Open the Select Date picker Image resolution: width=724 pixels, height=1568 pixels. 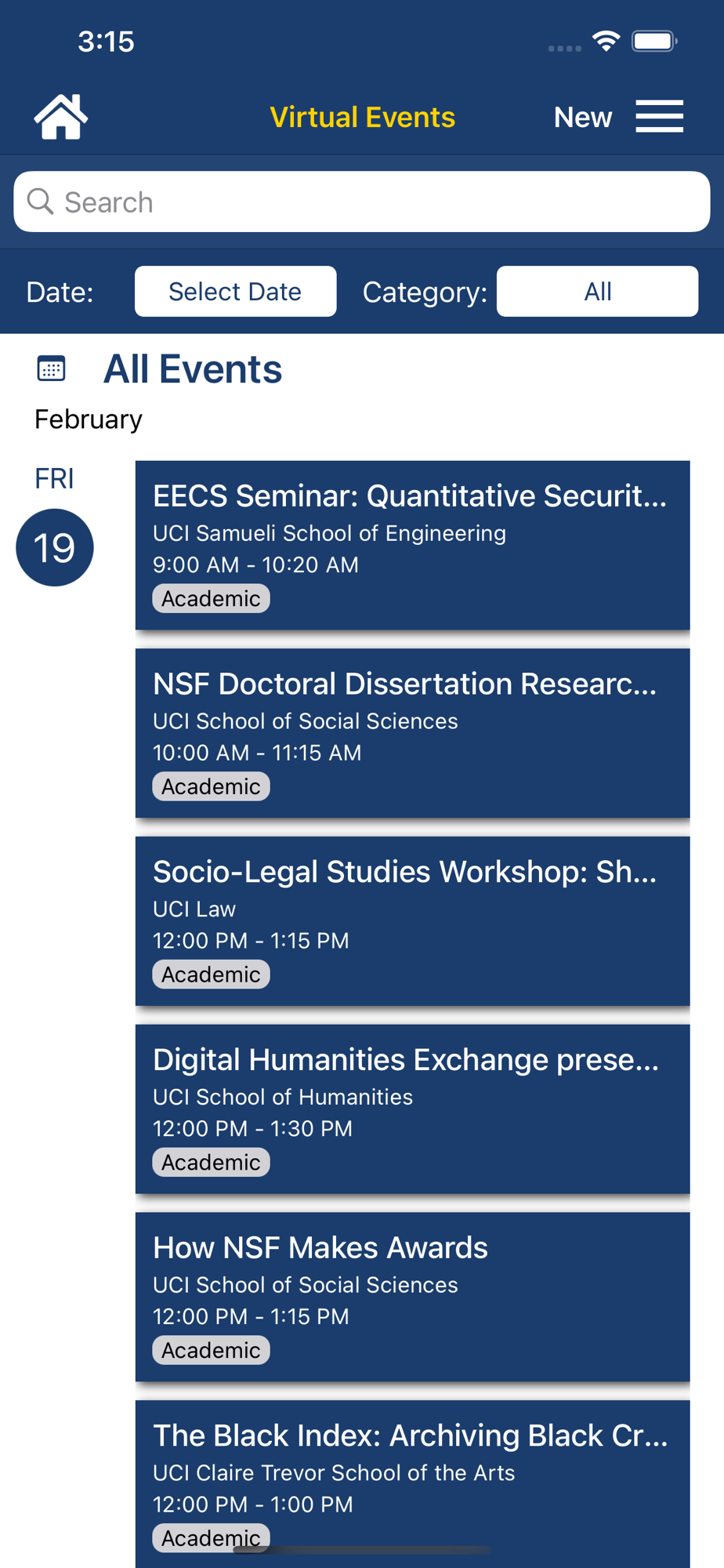pyautogui.click(x=235, y=292)
